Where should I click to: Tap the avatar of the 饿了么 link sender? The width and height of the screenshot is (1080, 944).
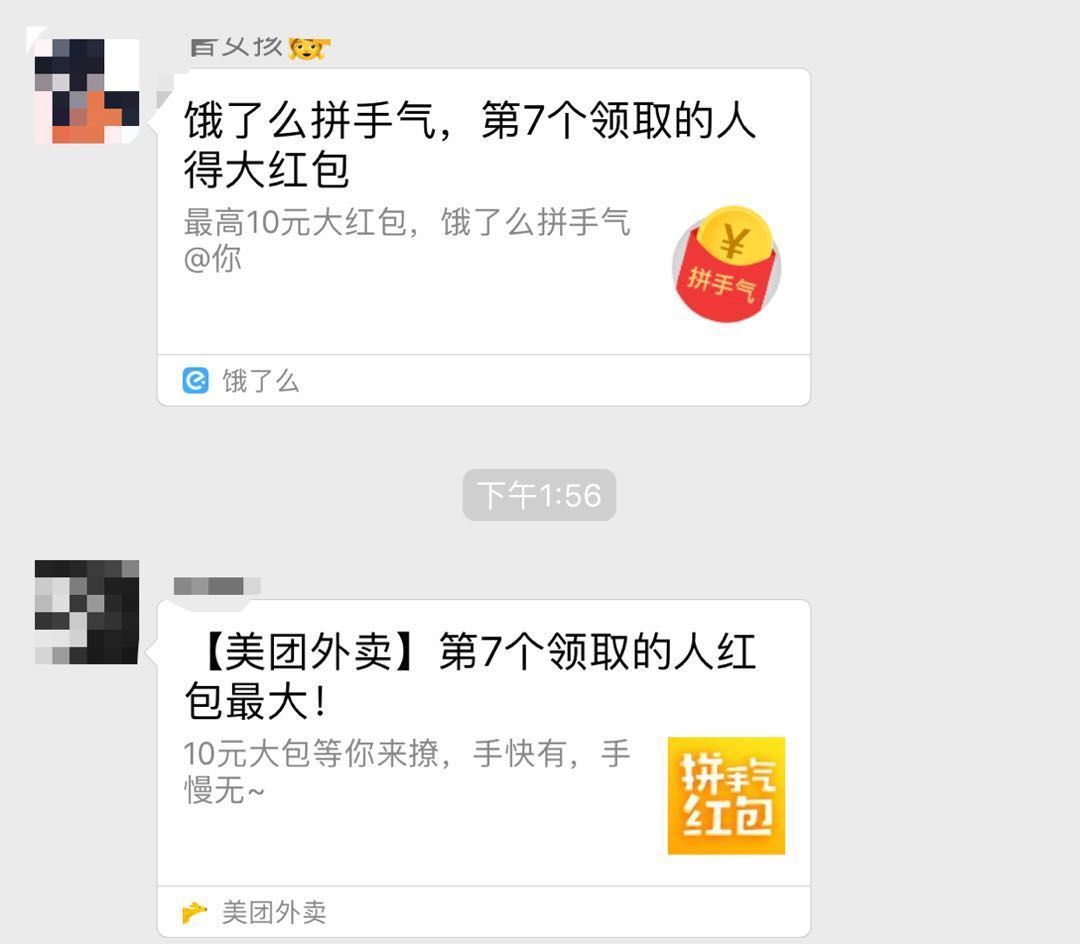point(87,91)
